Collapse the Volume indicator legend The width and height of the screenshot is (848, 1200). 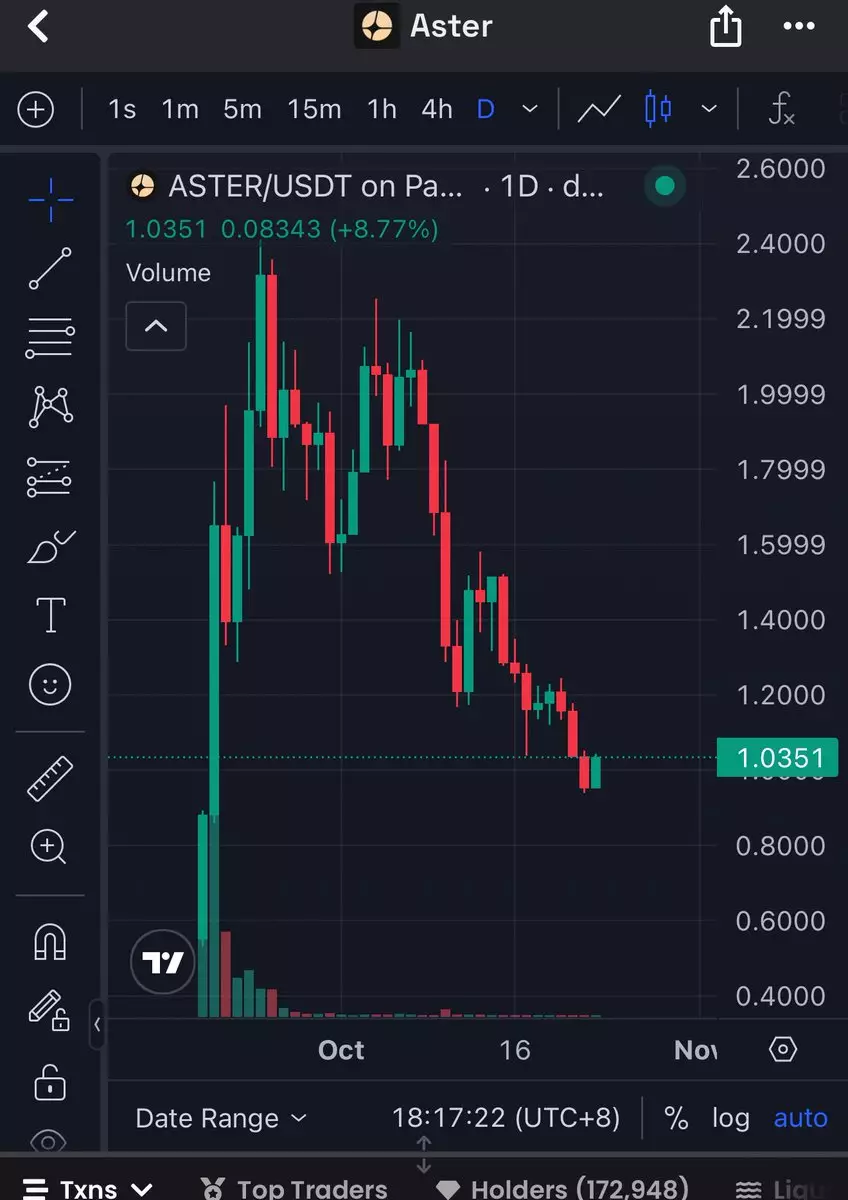pyautogui.click(x=156, y=326)
